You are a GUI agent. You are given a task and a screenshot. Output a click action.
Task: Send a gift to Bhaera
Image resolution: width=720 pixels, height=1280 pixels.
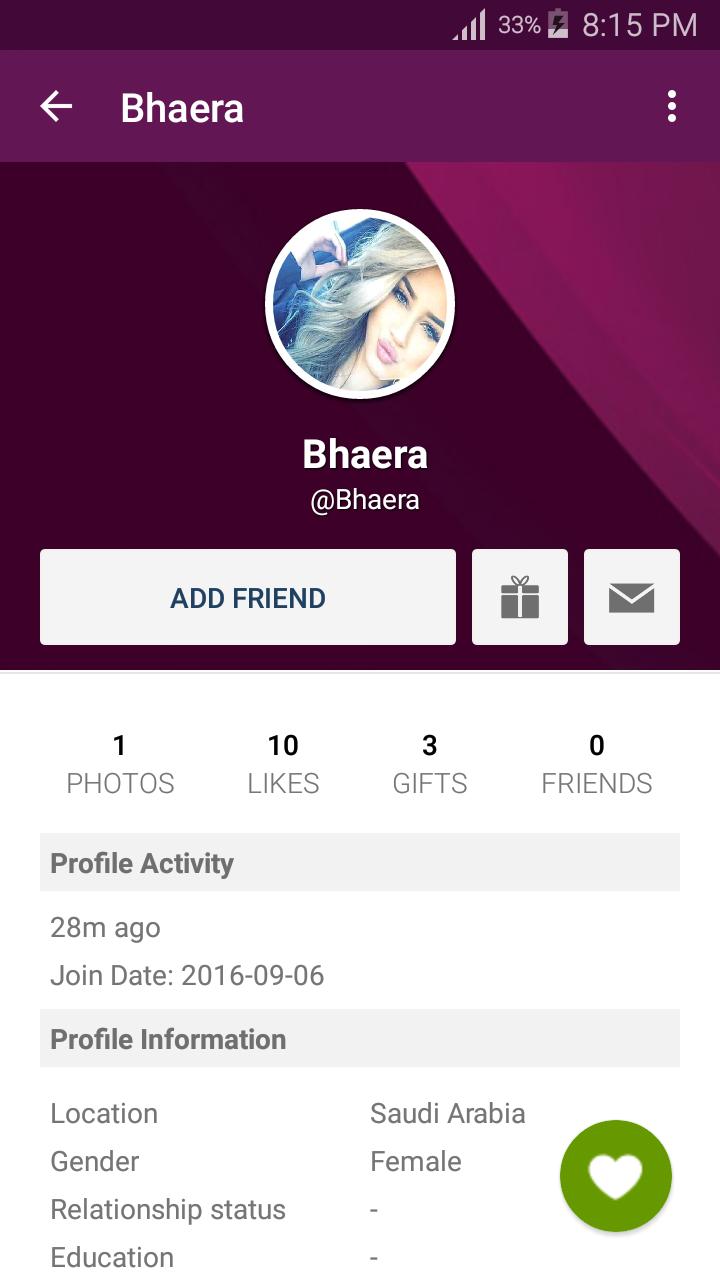pyautogui.click(x=520, y=597)
